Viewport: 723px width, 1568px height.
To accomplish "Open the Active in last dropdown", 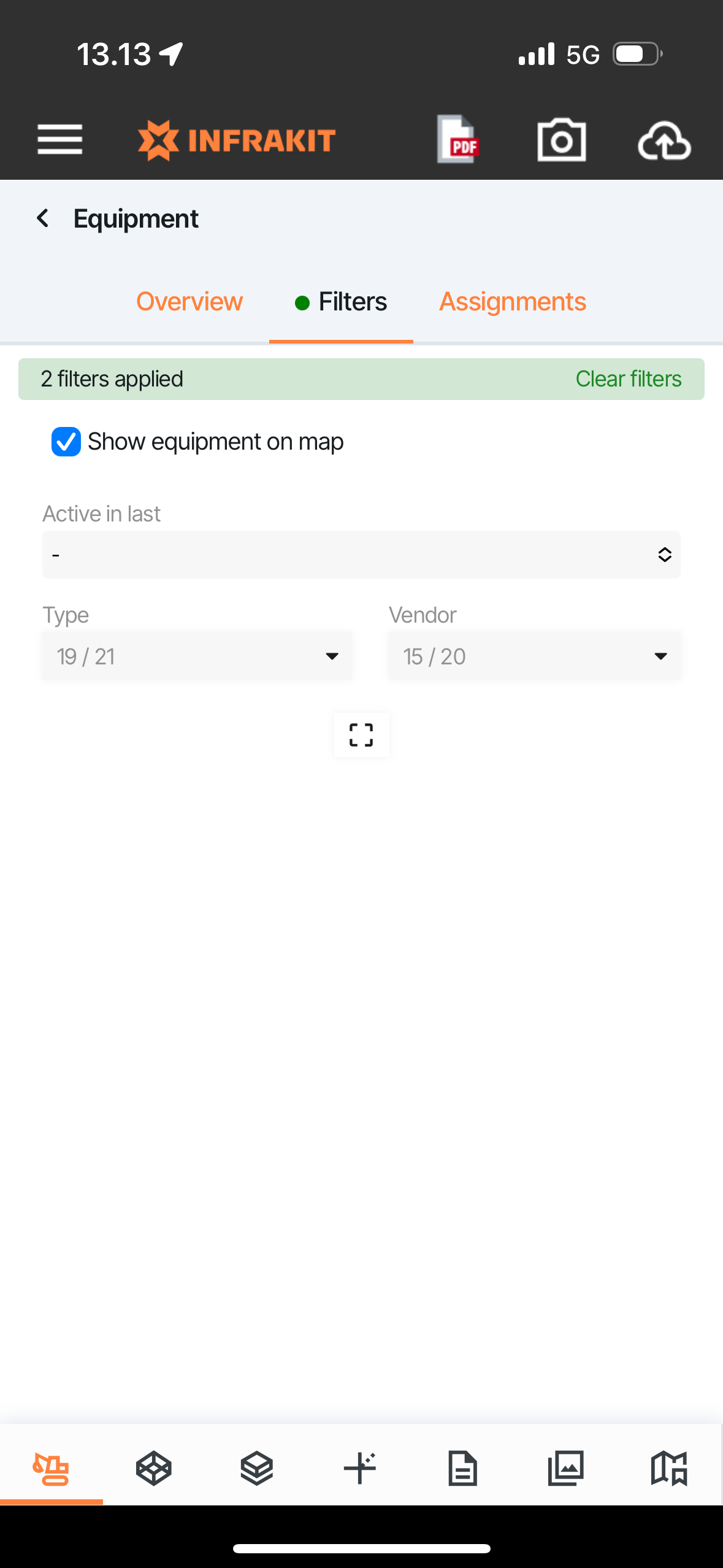I will click(361, 555).
